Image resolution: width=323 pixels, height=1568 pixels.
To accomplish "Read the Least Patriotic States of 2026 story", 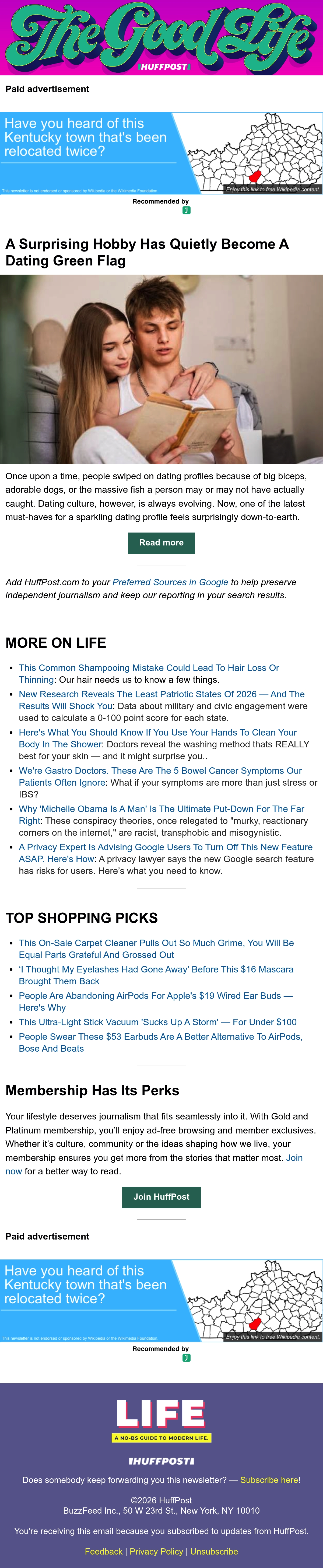I will 162,700.
